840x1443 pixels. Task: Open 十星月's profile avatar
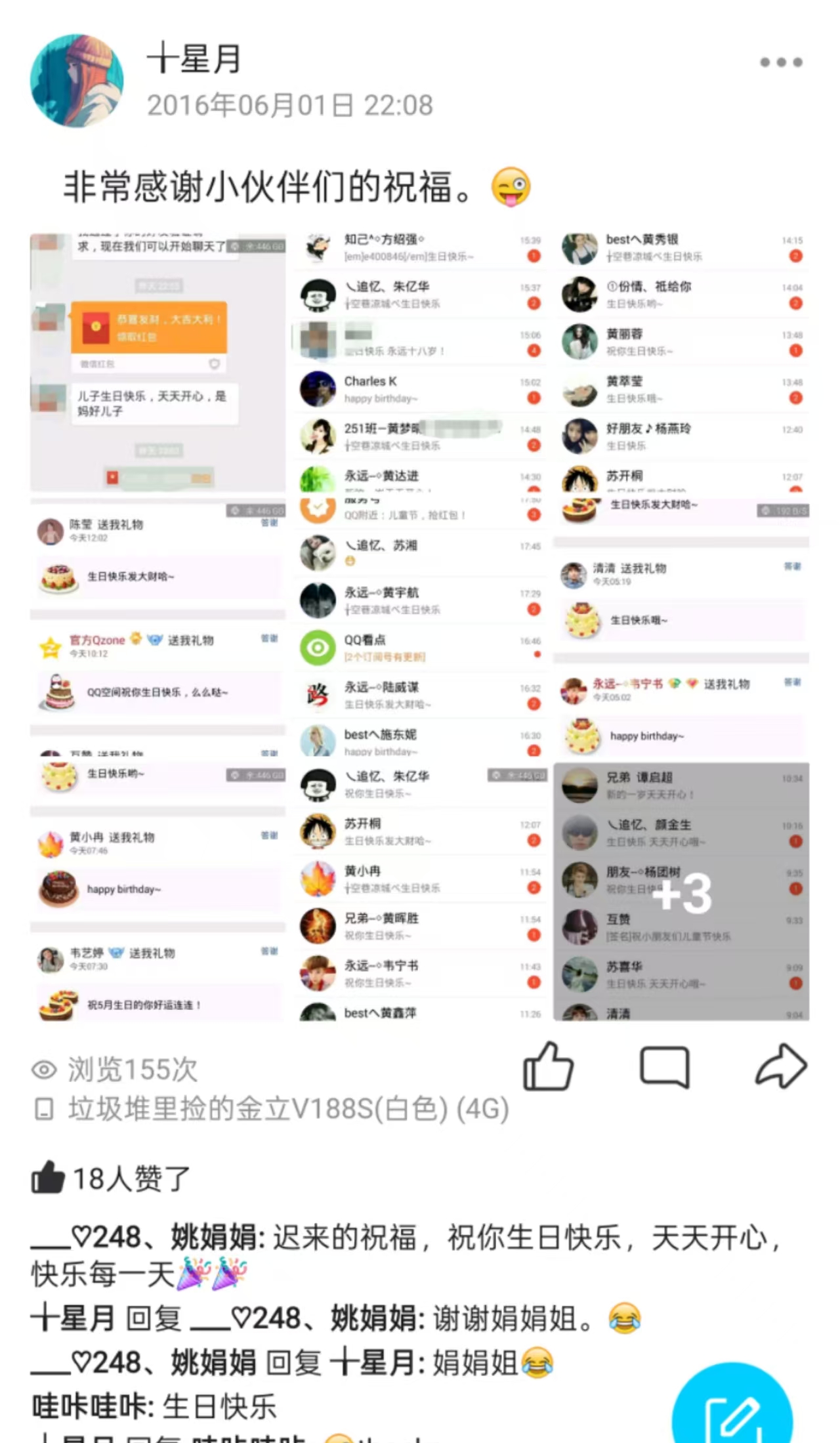coord(77,81)
